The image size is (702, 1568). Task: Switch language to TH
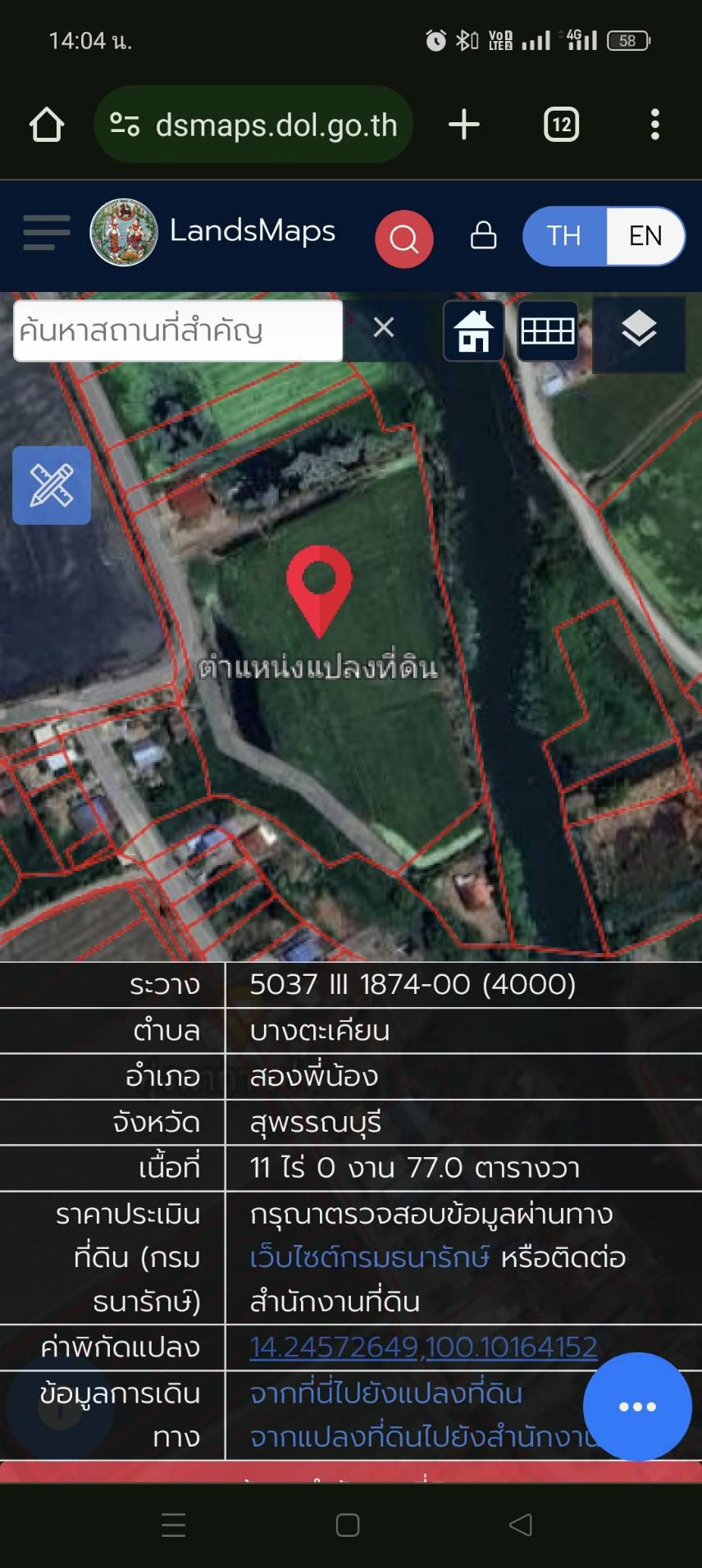[x=564, y=236]
